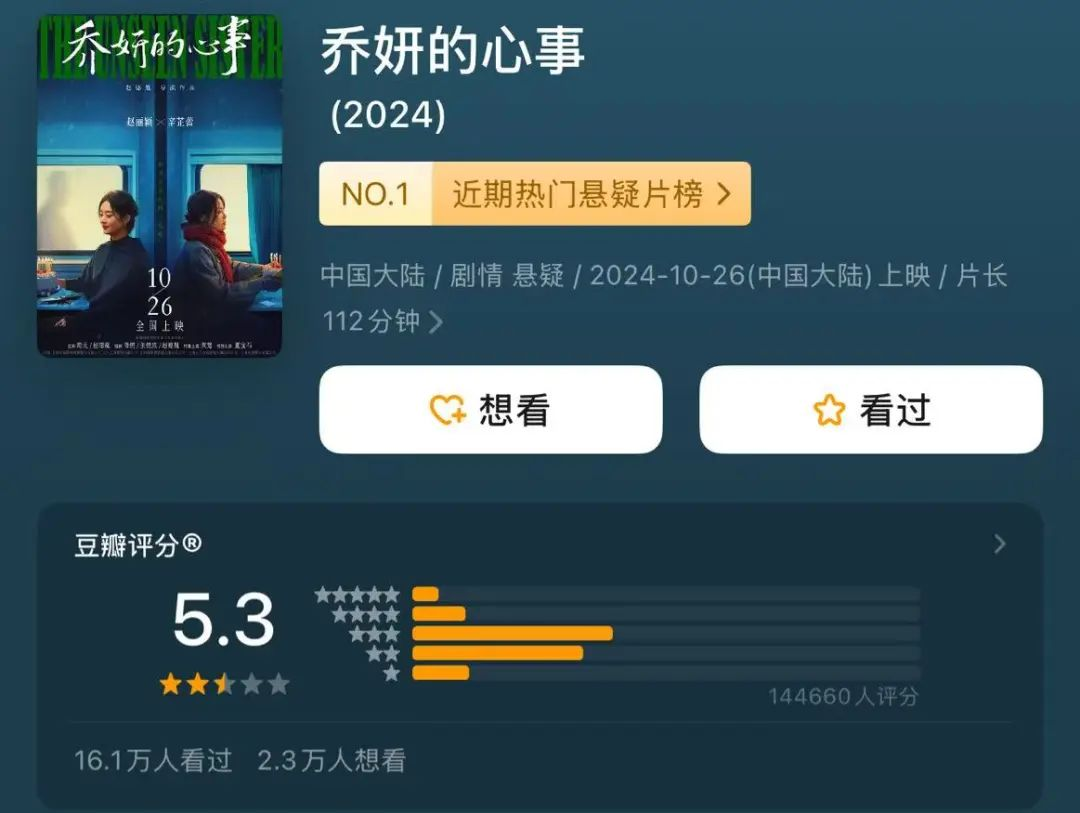Open the 豆瓣评分 rating details arrow

tap(999, 544)
